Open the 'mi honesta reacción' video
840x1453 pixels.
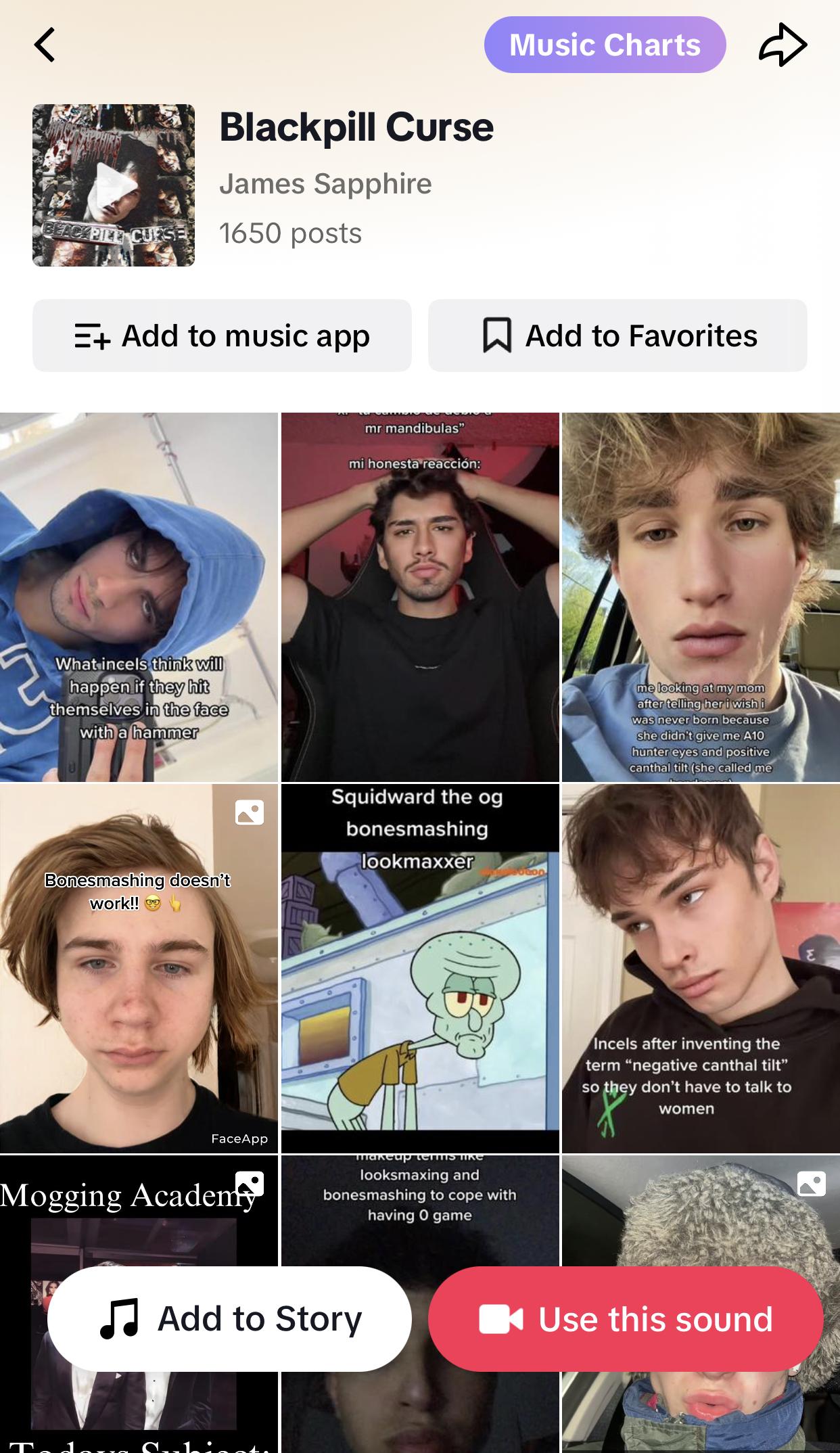coord(420,597)
